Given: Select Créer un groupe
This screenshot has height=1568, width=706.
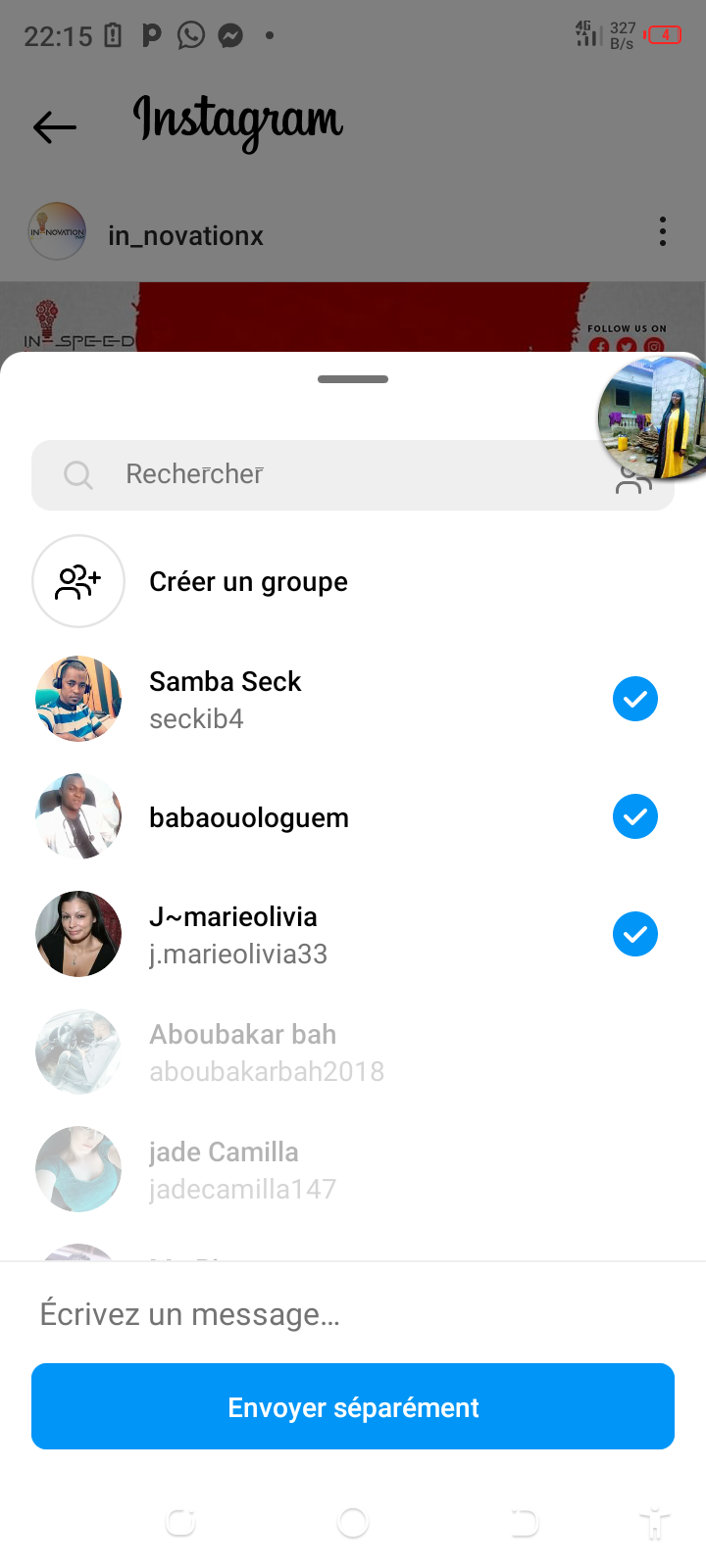Looking at the screenshot, I should click(x=248, y=582).
